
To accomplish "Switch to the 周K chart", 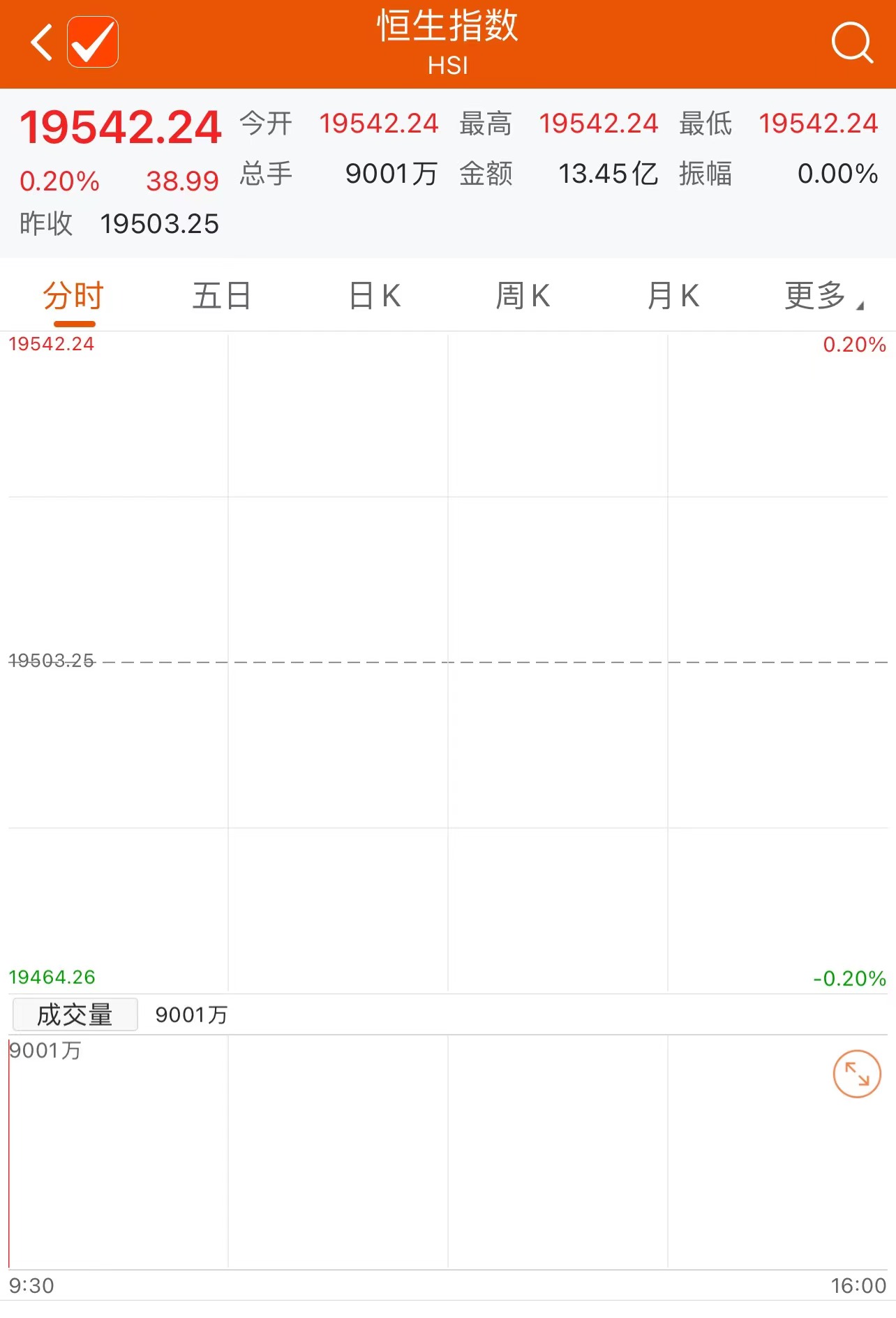I will pyautogui.click(x=523, y=297).
